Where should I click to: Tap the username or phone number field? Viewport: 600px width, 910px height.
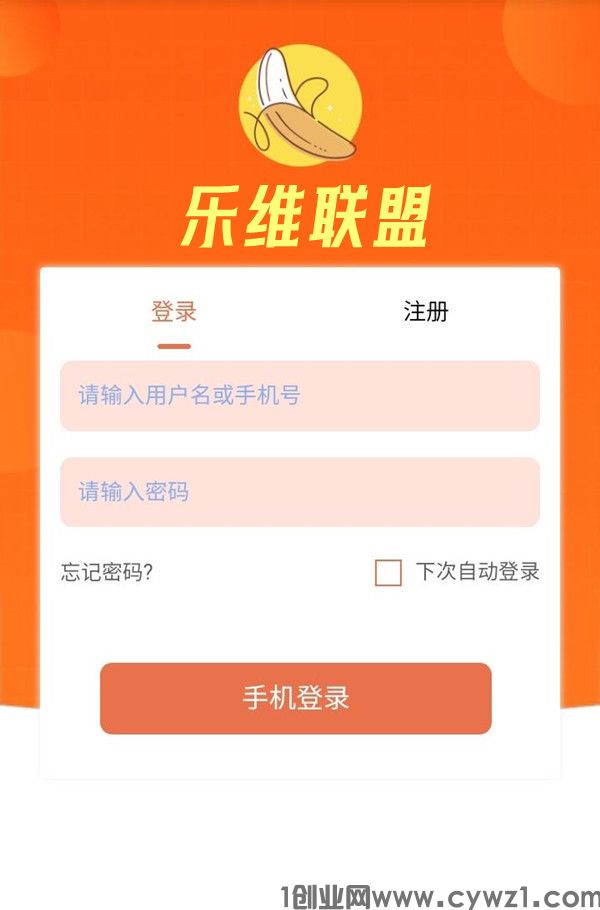pos(299,396)
